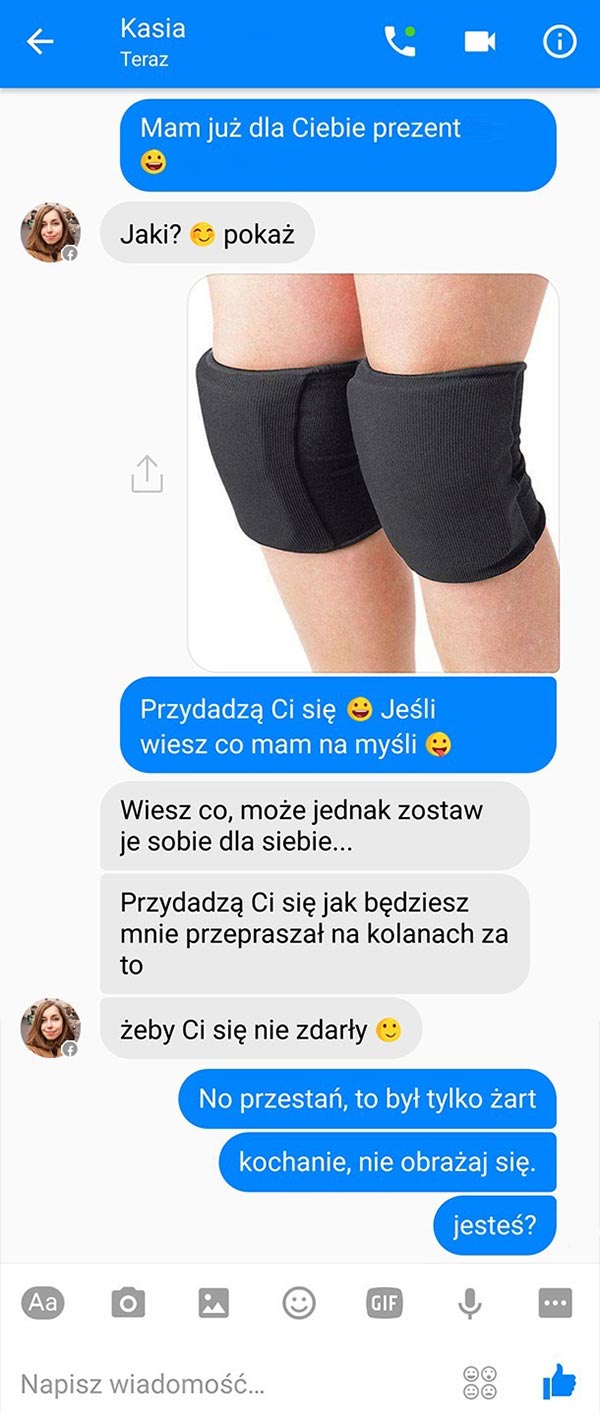Send a thumbs-up like
This screenshot has width=600, height=1414.
(x=559, y=1383)
